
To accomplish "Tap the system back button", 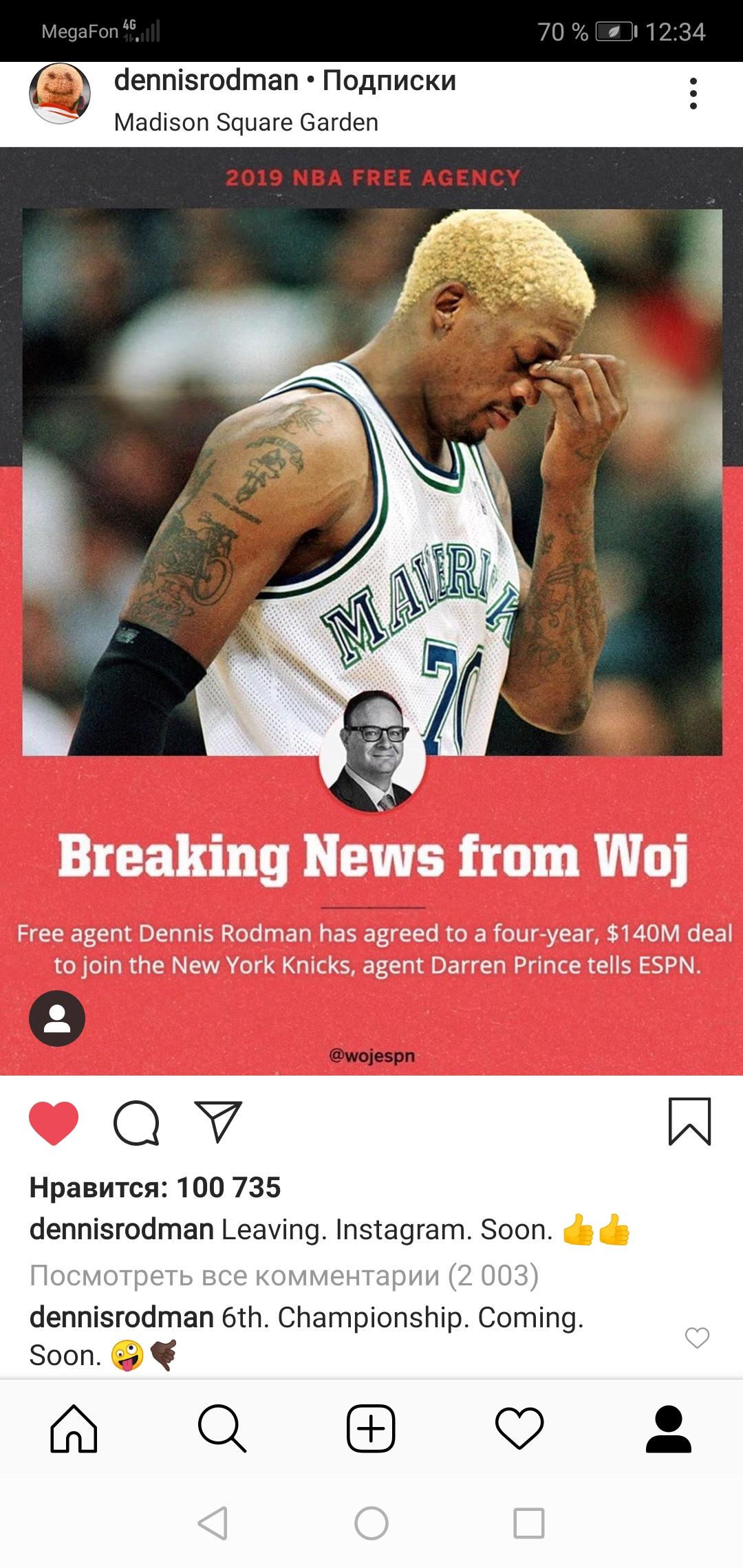I will (x=213, y=1523).
